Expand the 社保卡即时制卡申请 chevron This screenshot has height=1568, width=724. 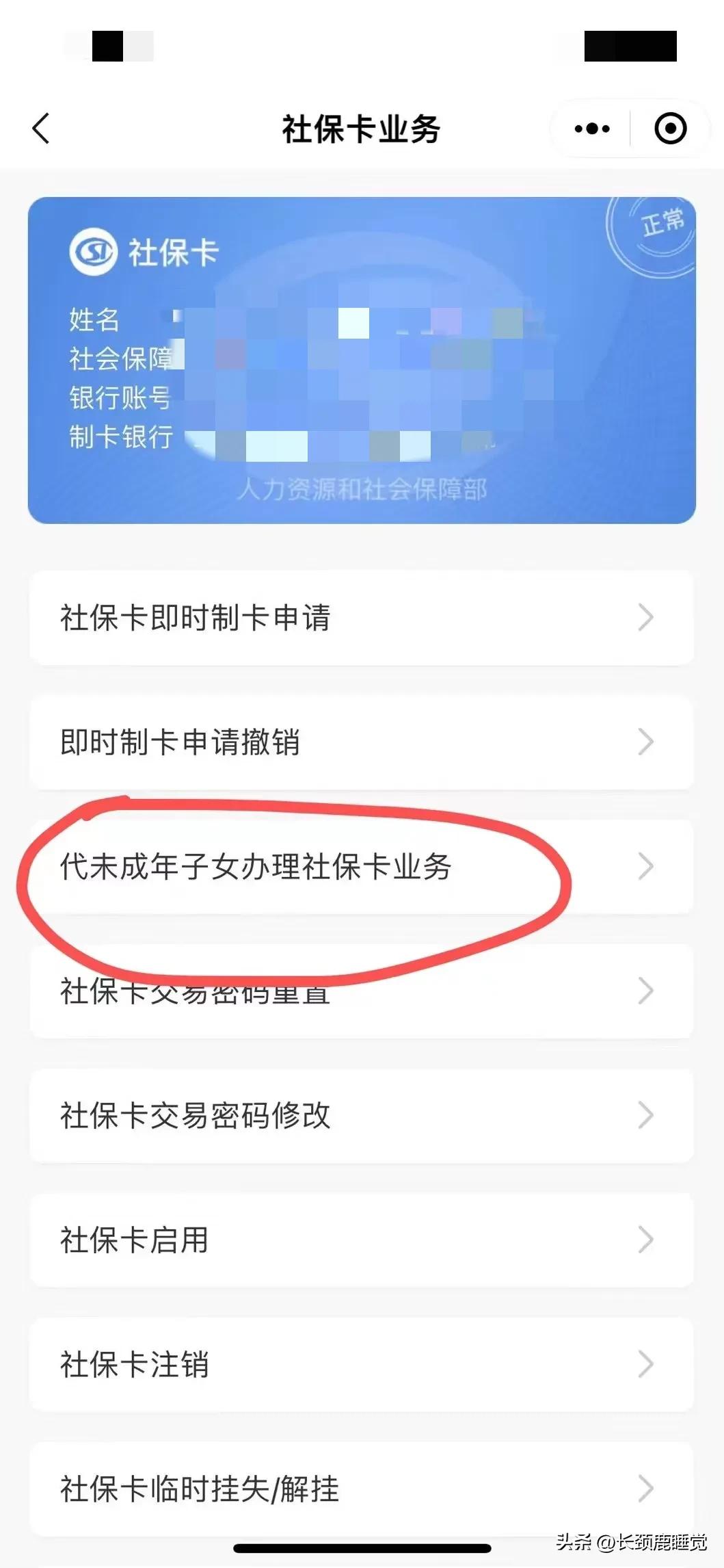pos(643,618)
